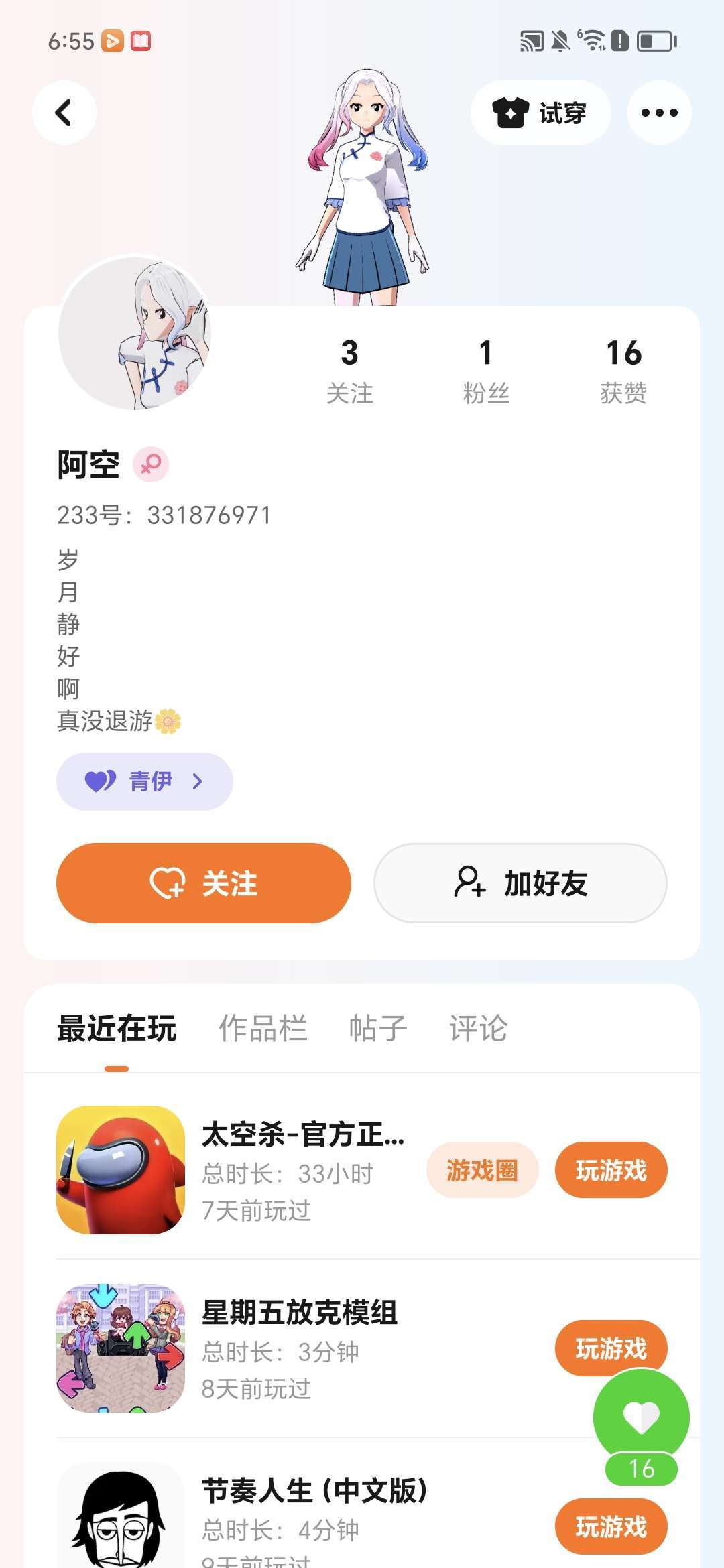Follow 阿空 with the orange 关注 button
This screenshot has height=1568, width=724.
204,883
